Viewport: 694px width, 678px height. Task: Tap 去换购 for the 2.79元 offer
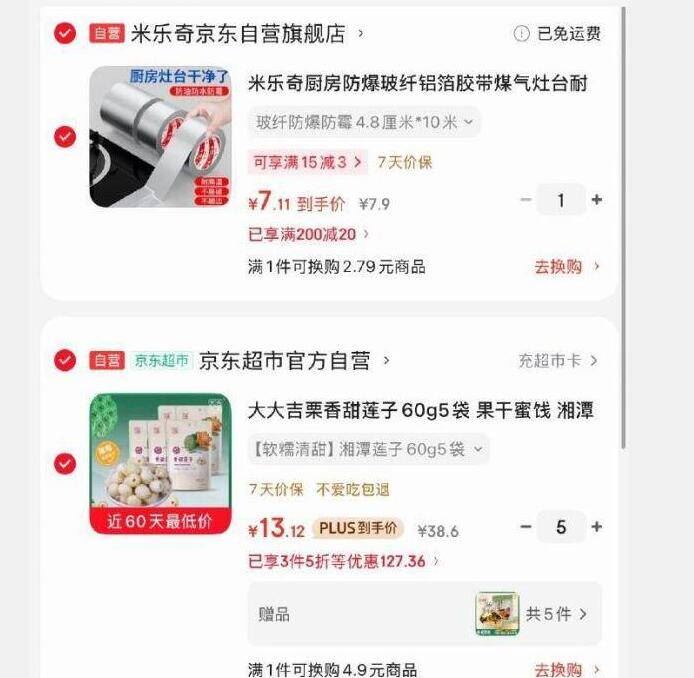(567, 267)
